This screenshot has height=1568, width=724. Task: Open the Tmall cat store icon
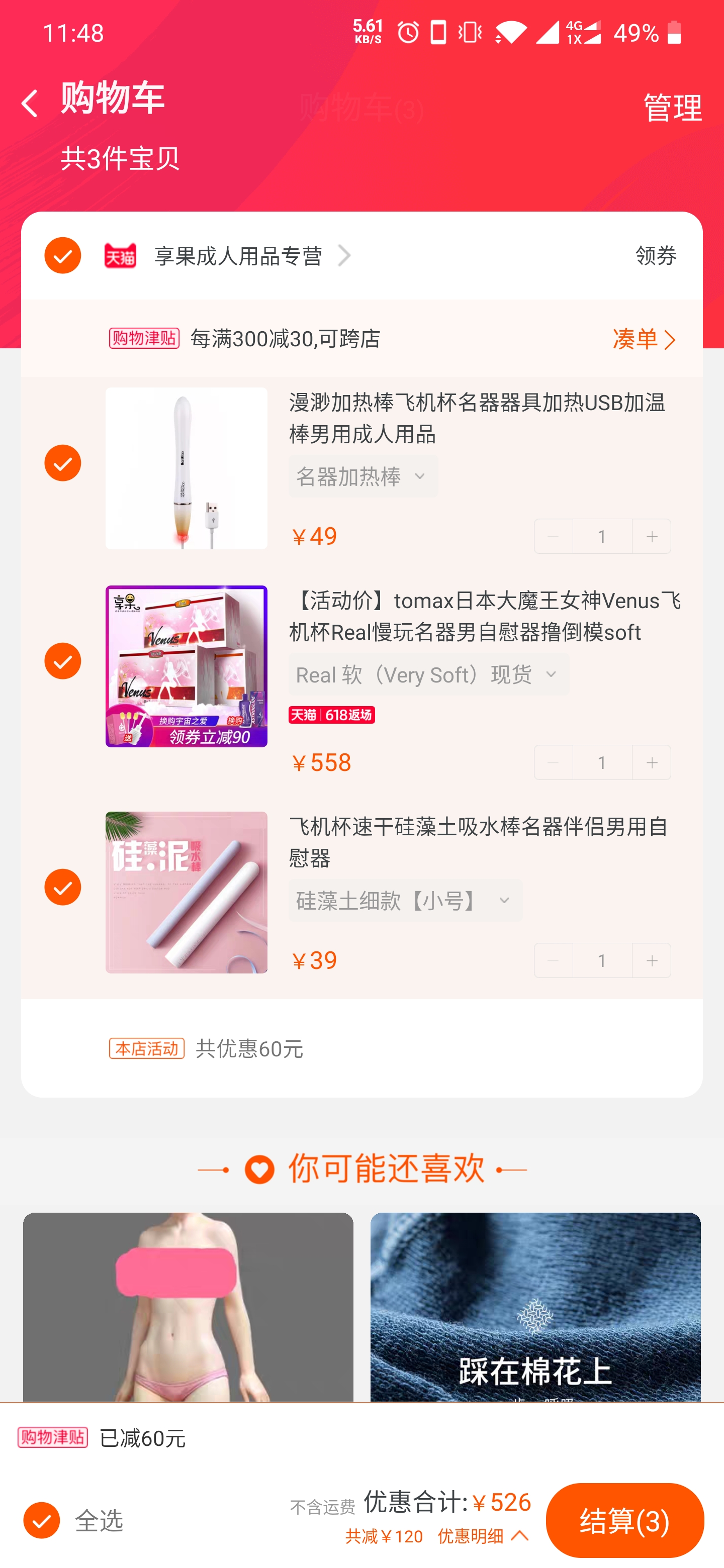pyautogui.click(x=119, y=255)
